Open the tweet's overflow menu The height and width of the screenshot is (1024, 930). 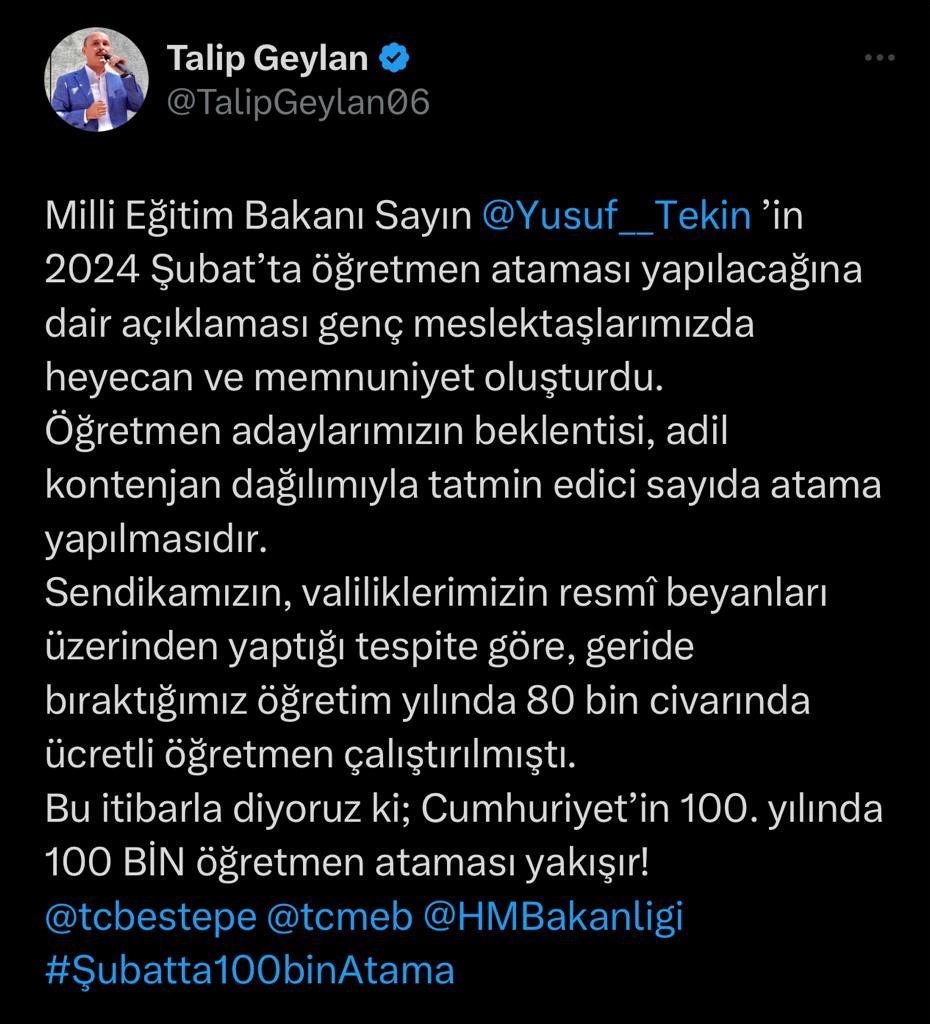click(x=879, y=59)
